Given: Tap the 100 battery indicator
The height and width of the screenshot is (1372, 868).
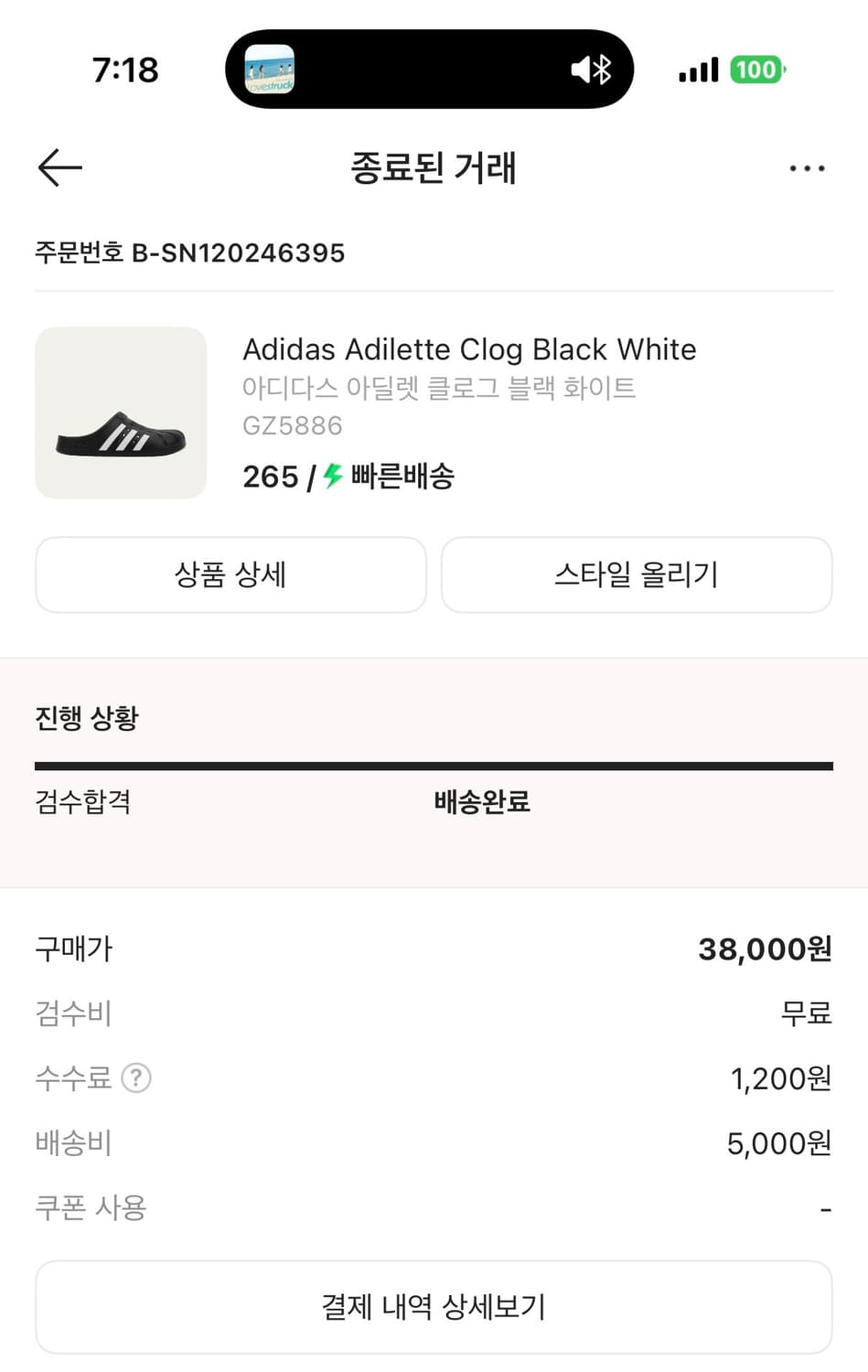Looking at the screenshot, I should tap(756, 70).
